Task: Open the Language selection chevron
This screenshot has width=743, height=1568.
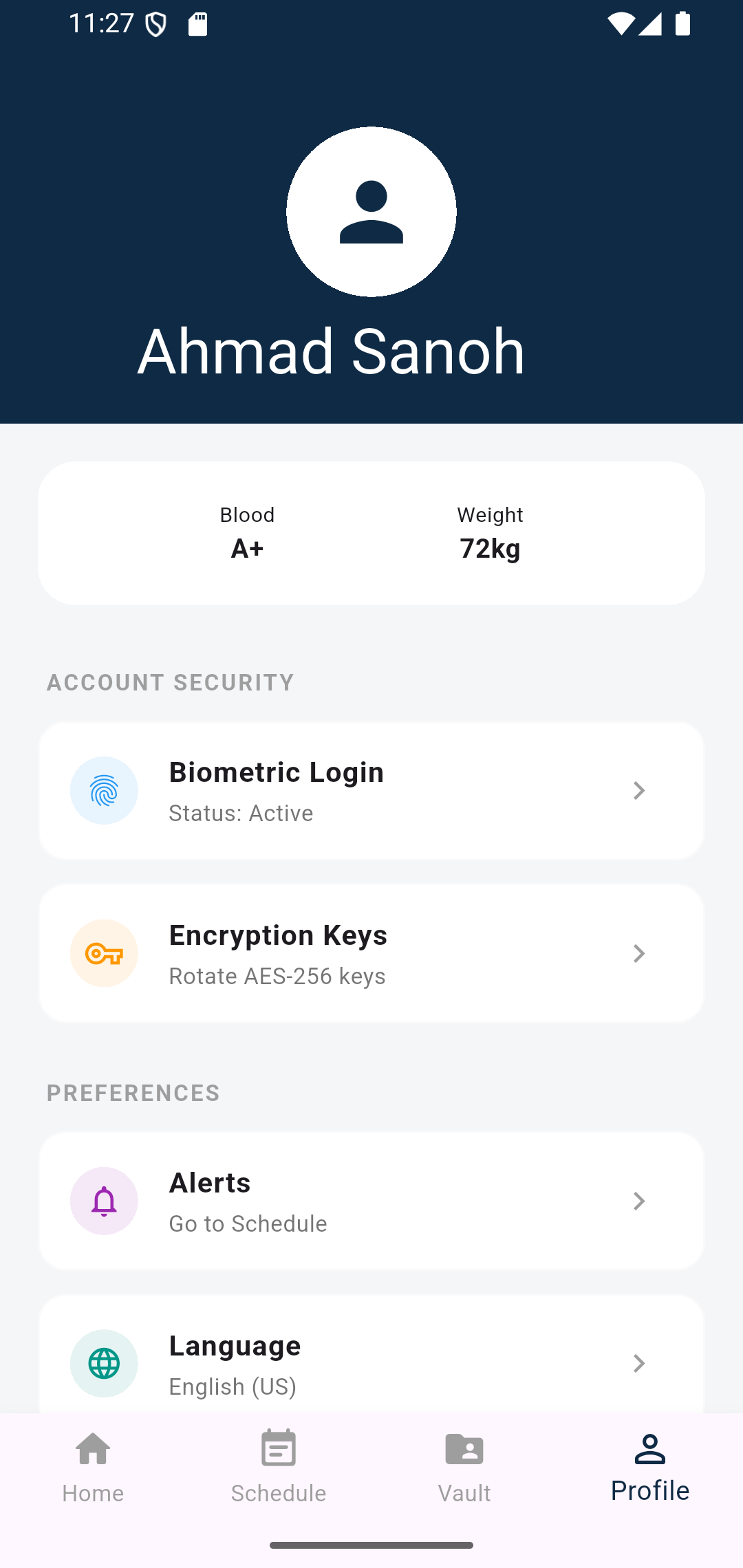Action: (639, 1364)
